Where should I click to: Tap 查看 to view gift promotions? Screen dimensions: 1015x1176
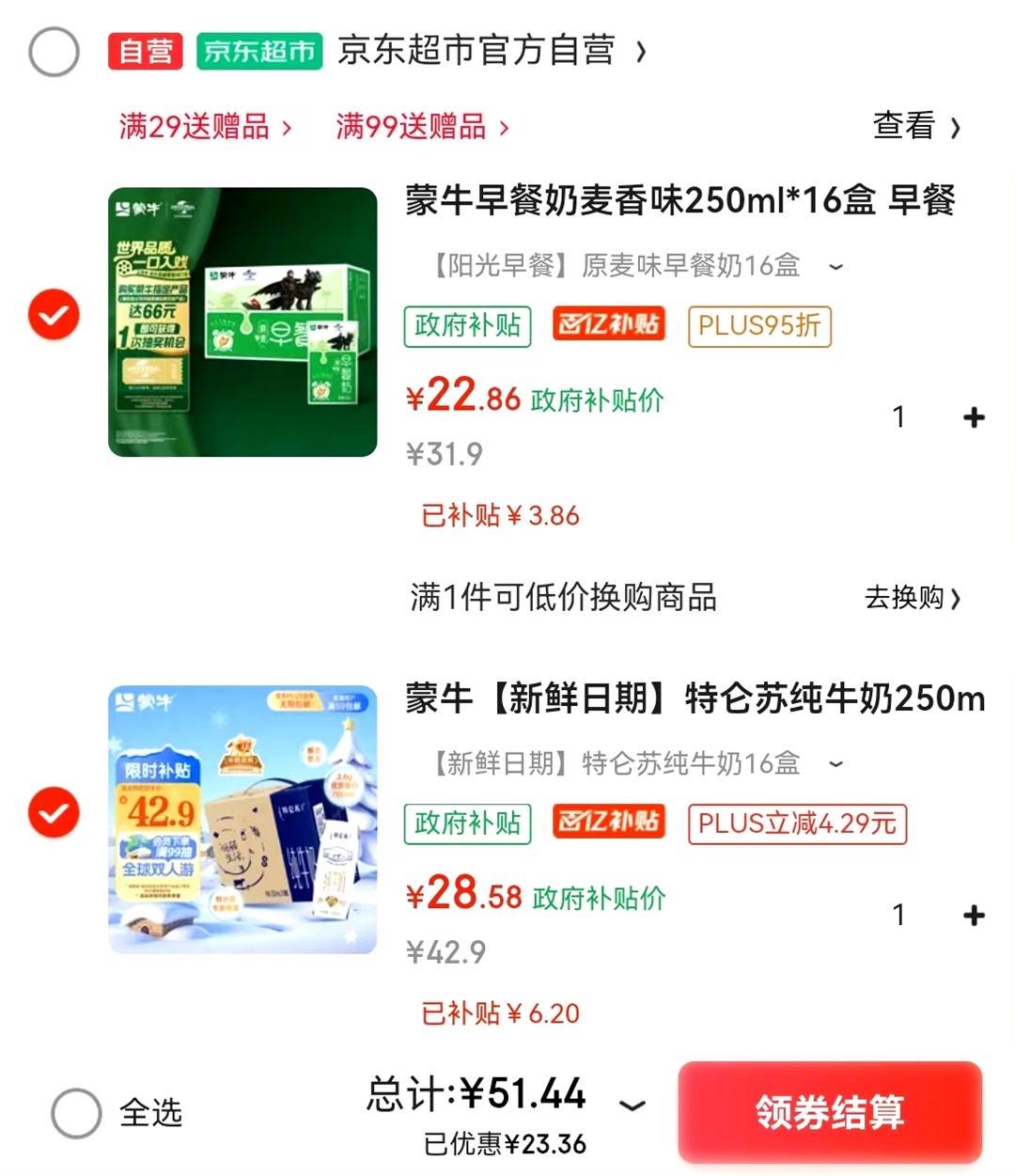(x=915, y=126)
